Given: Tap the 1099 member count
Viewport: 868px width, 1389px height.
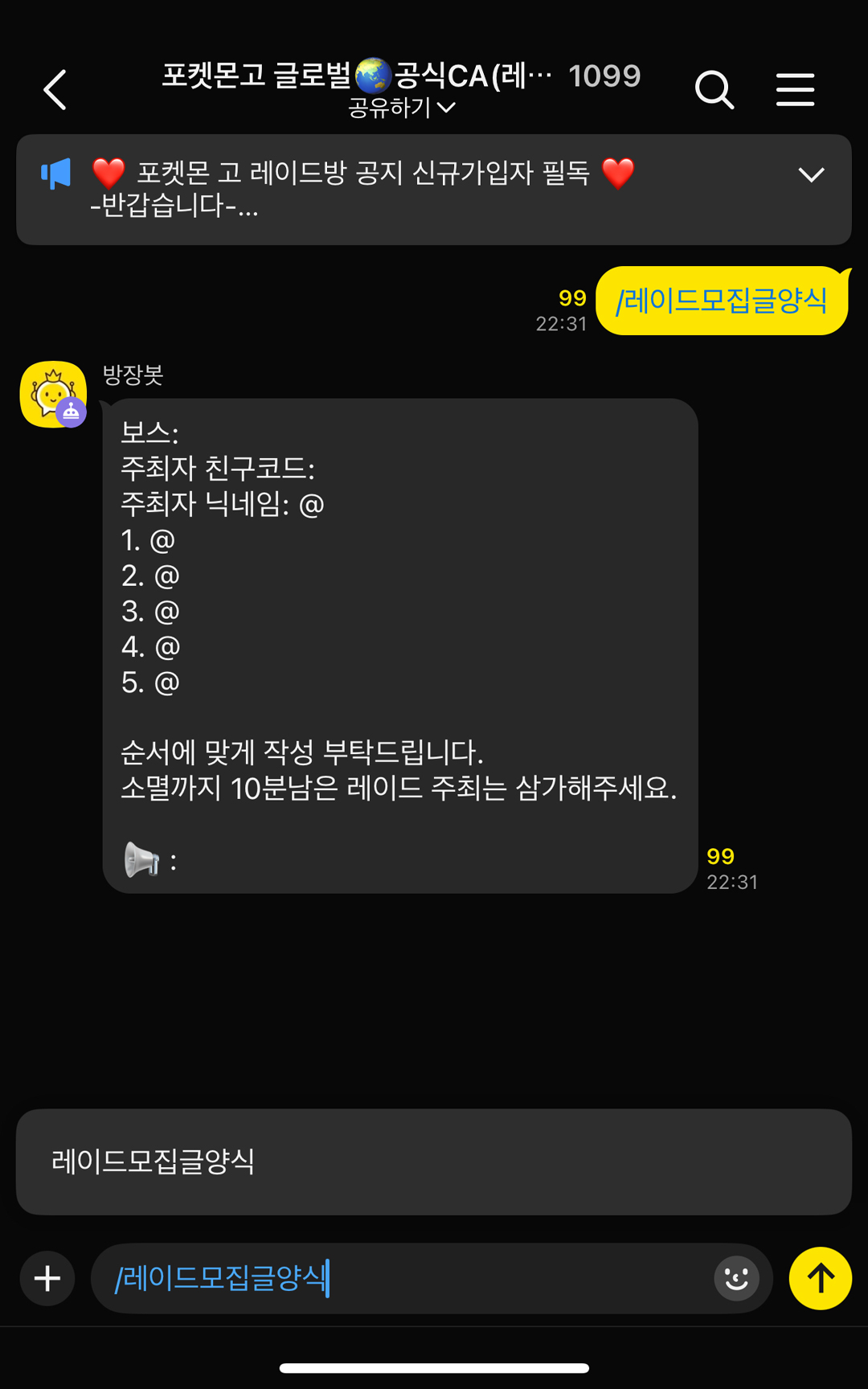Looking at the screenshot, I should [x=606, y=74].
